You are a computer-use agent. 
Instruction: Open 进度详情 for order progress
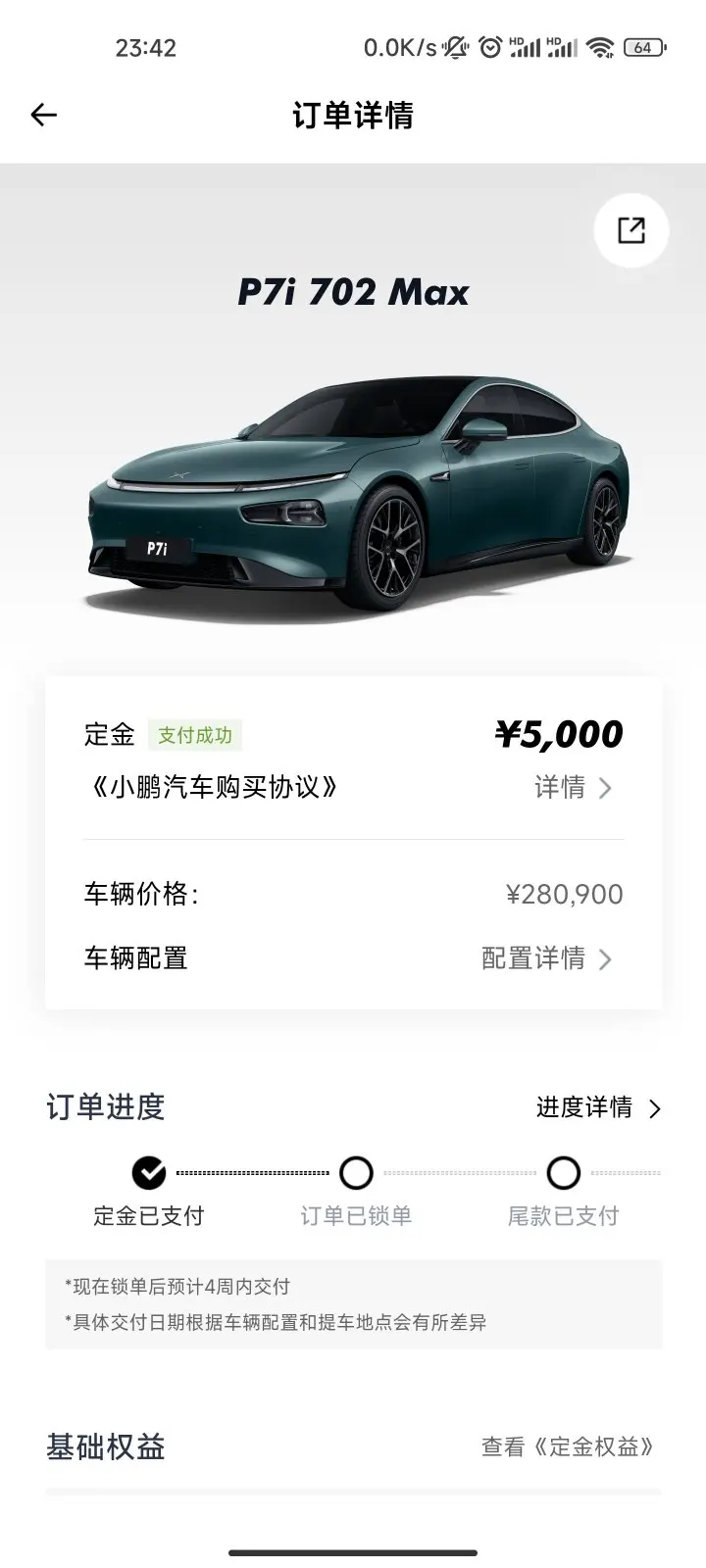pos(599,1108)
